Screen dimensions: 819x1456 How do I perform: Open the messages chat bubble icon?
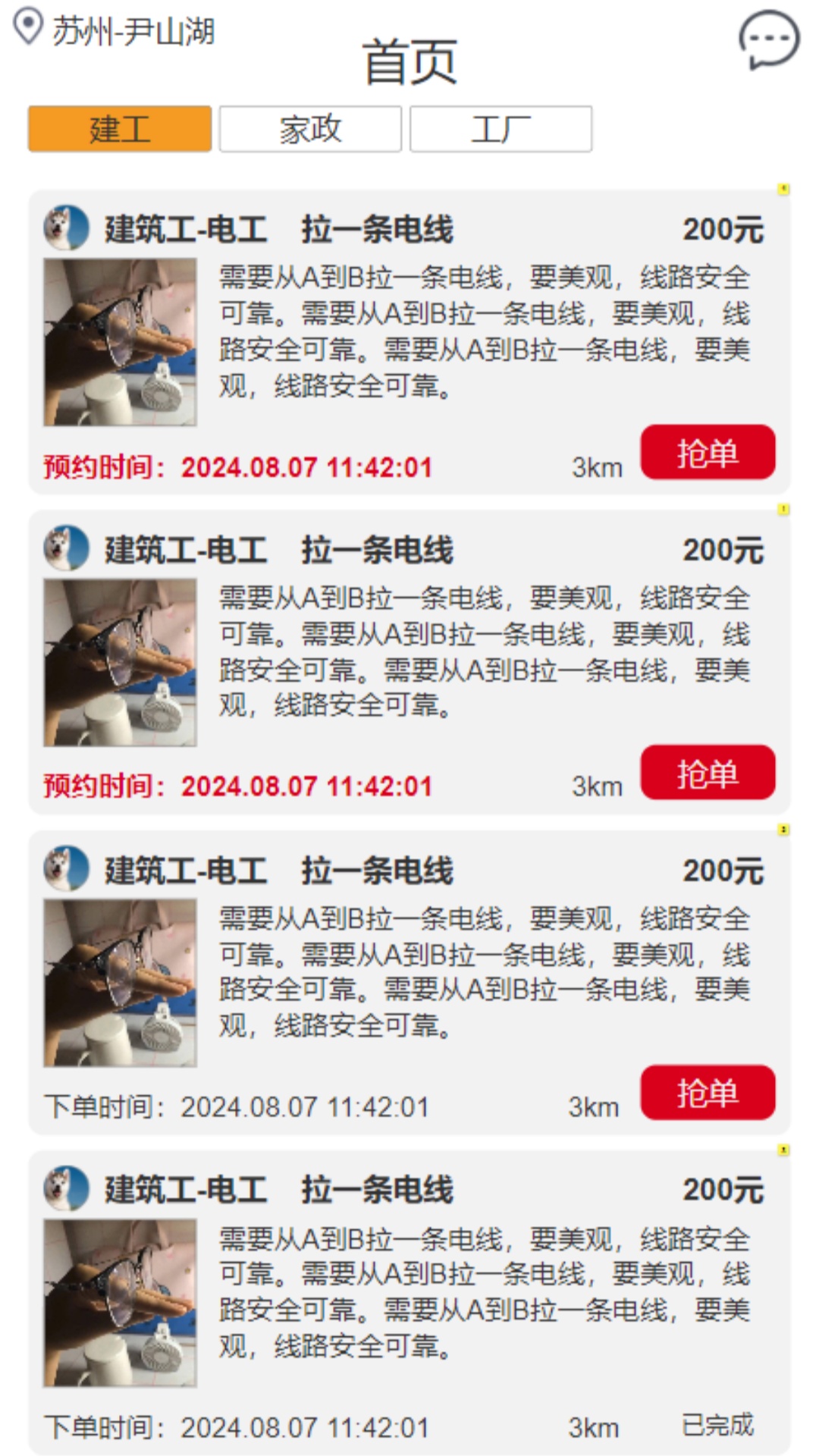[769, 39]
